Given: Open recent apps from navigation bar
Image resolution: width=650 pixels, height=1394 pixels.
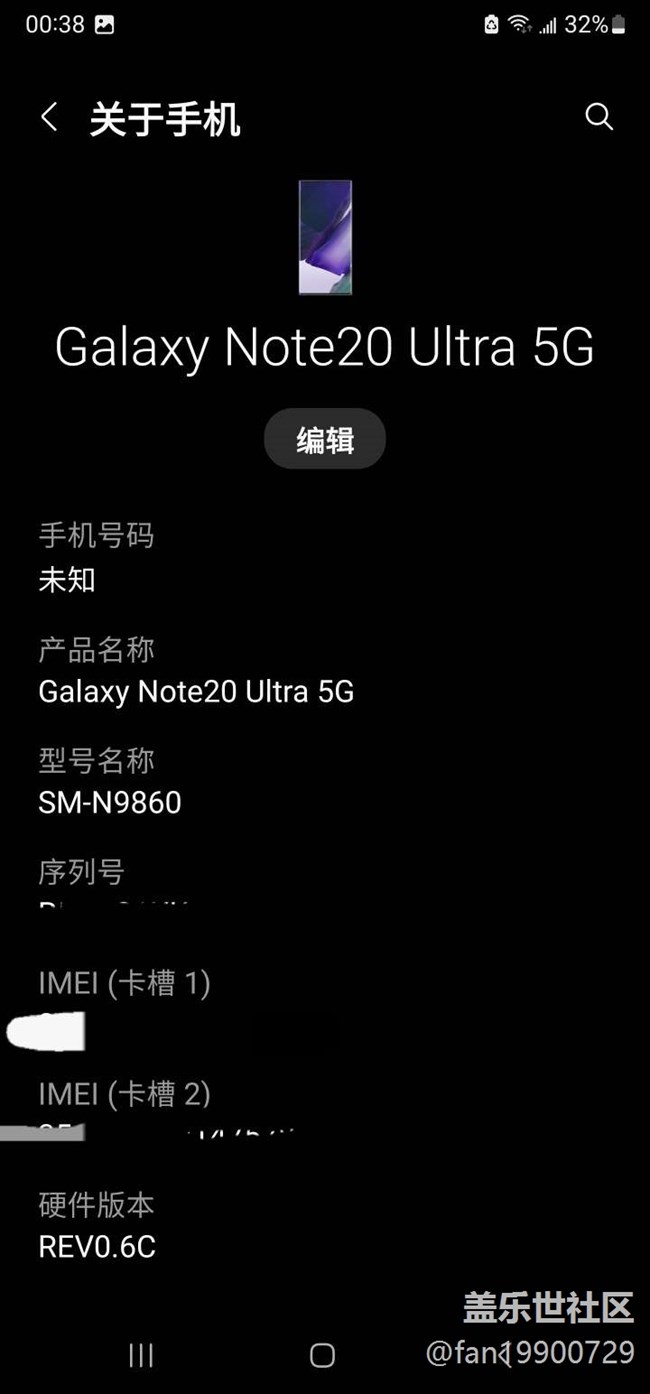Looking at the screenshot, I should pos(141,1355).
